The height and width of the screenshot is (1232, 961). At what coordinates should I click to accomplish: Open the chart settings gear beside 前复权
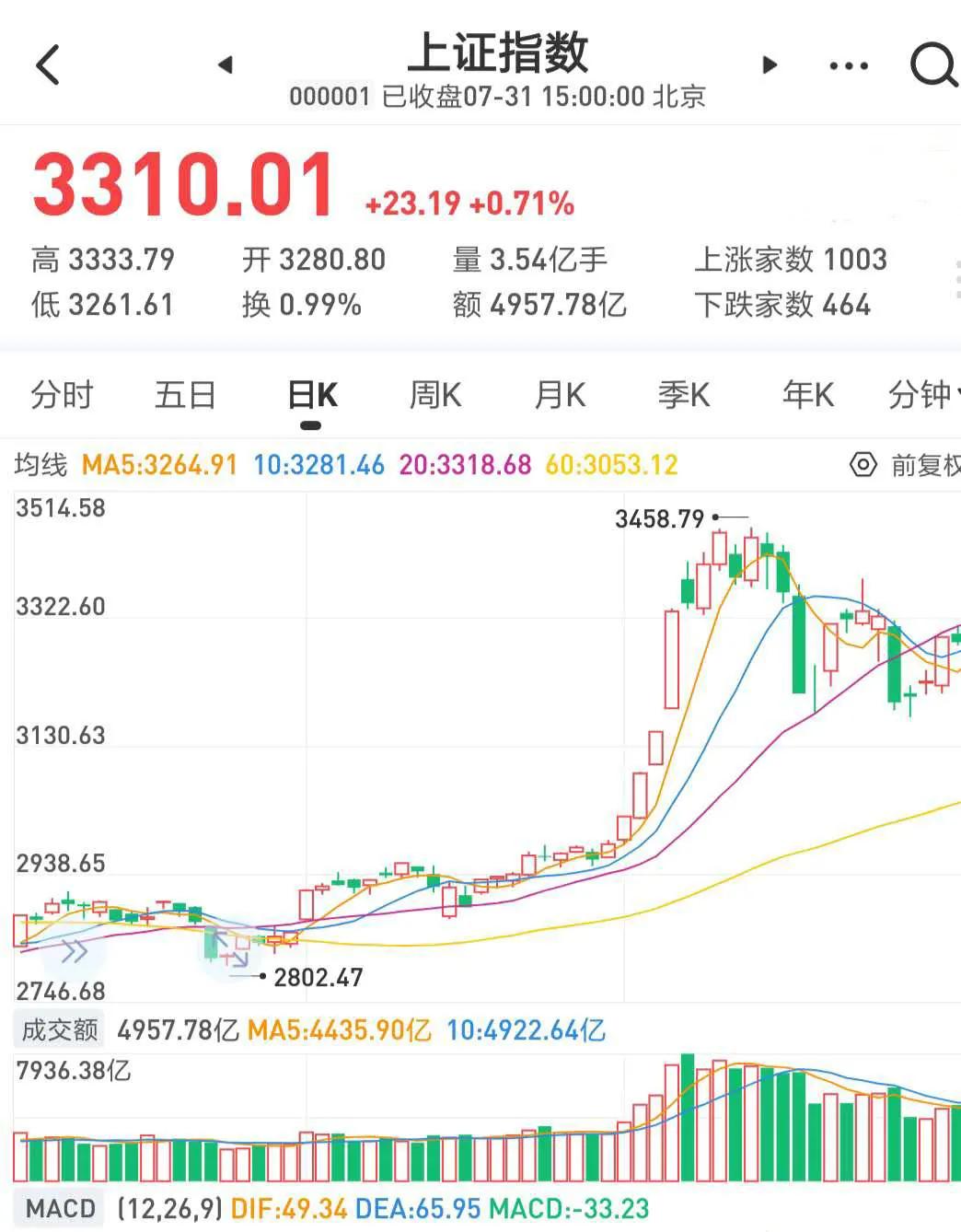(x=862, y=465)
